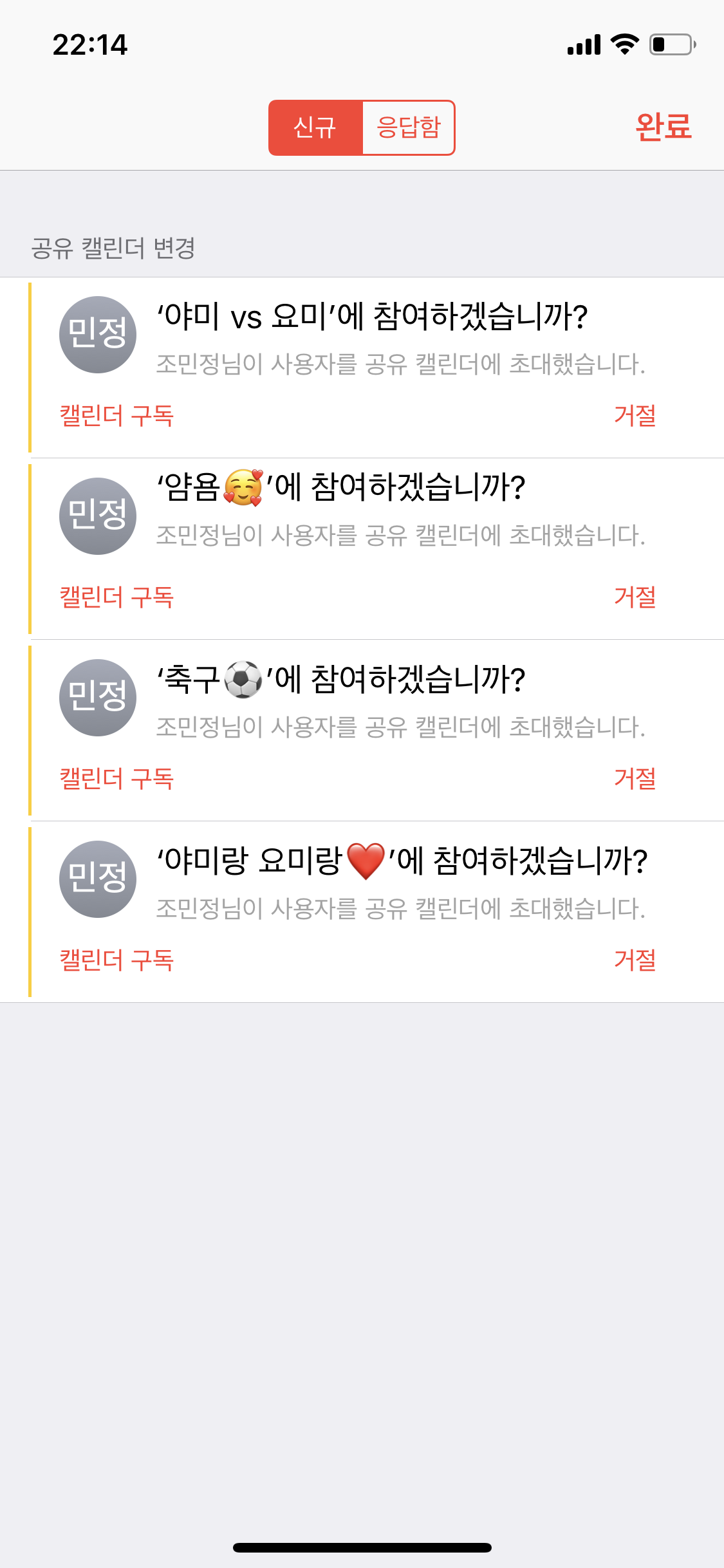
Task: Decline the '야미랑 요미랑' calendar invitation
Action: coord(635,960)
